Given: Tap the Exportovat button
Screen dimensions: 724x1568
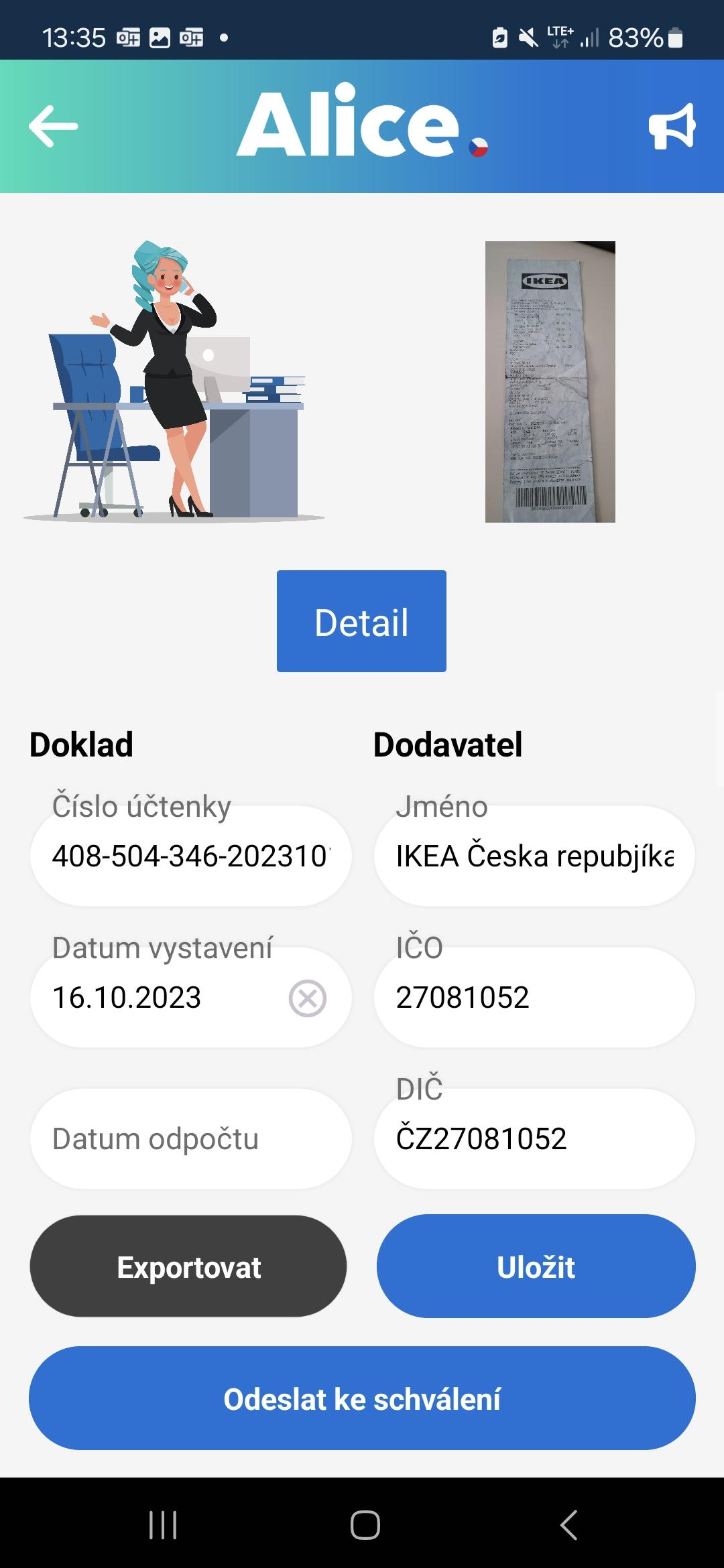Looking at the screenshot, I should (188, 1266).
